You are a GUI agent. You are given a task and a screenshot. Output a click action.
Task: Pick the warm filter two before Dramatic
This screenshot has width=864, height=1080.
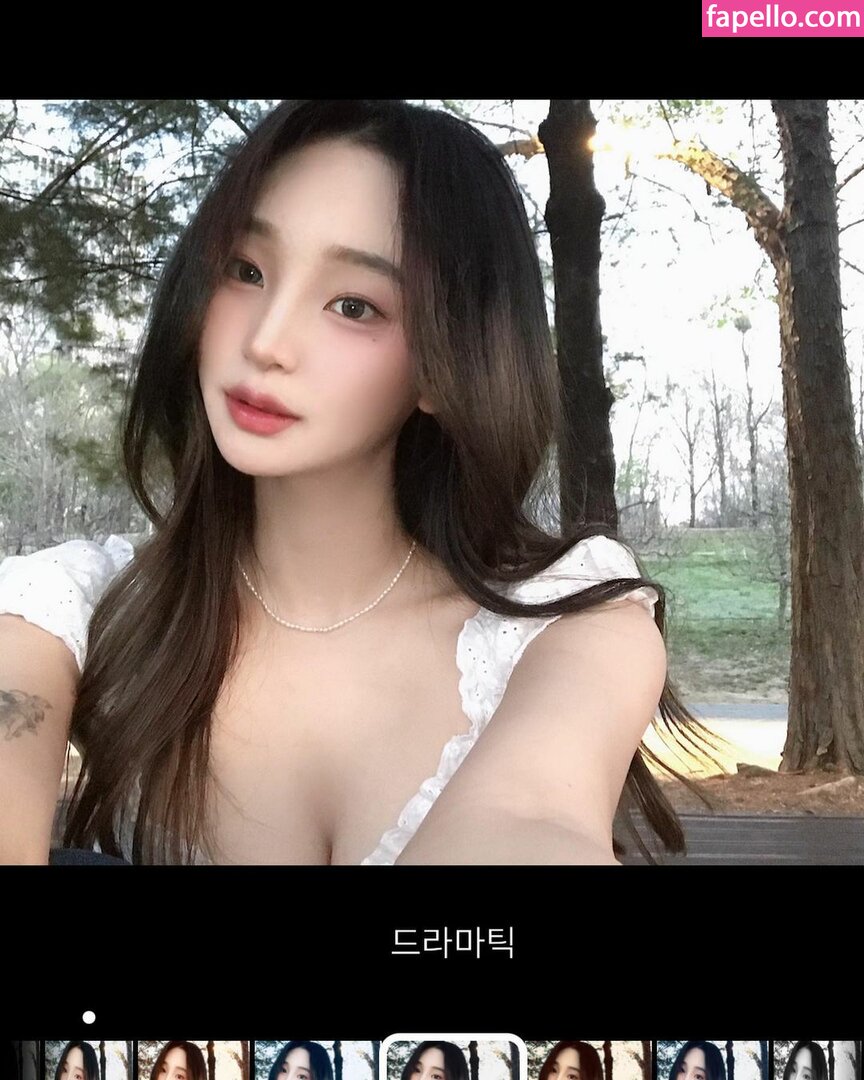click(192, 1062)
